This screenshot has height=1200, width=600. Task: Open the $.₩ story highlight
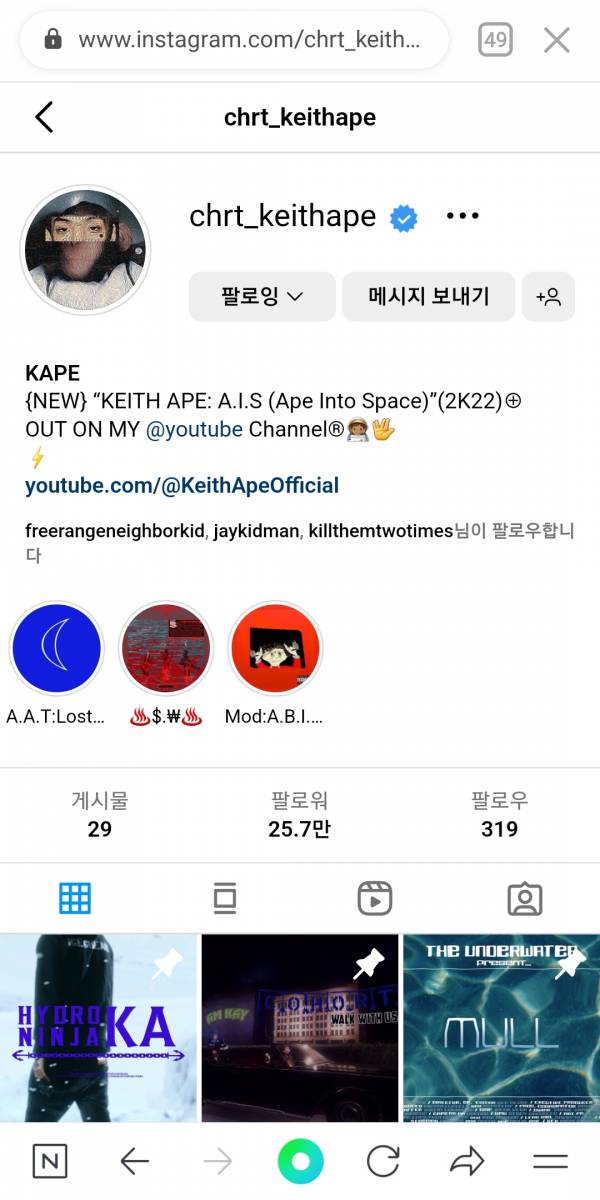coord(166,649)
